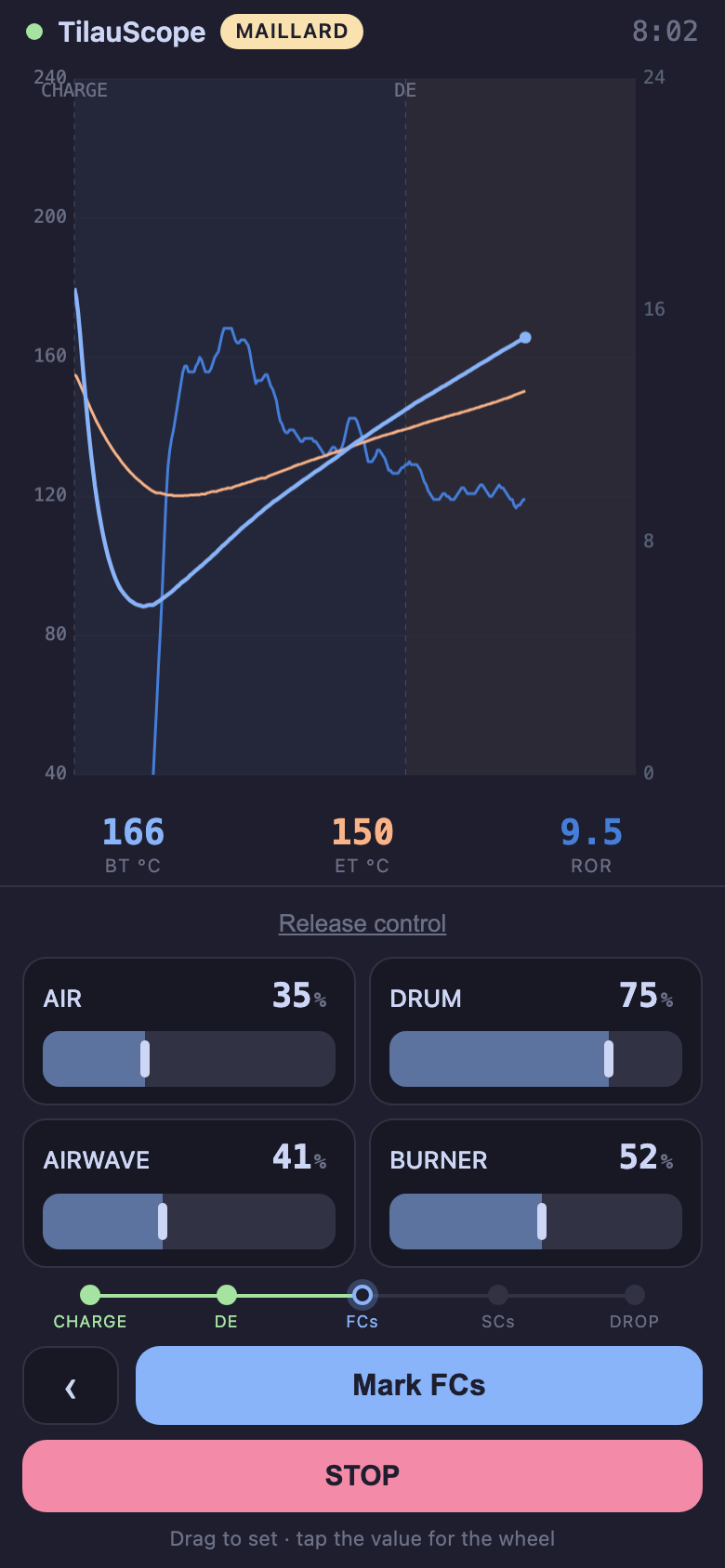Tap the AIRWAVE 41% value

(x=299, y=1157)
